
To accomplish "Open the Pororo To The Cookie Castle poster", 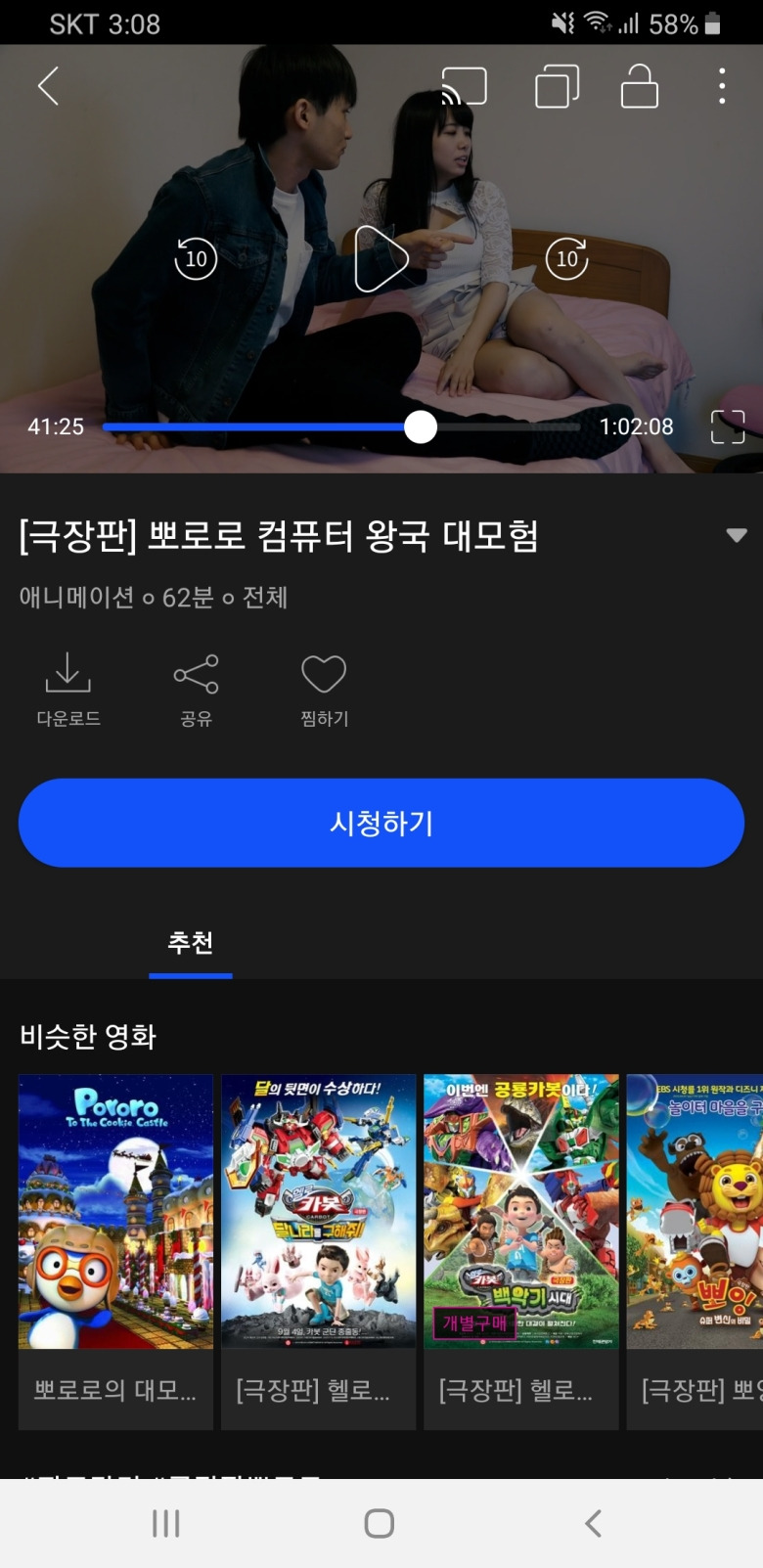I will point(115,1212).
